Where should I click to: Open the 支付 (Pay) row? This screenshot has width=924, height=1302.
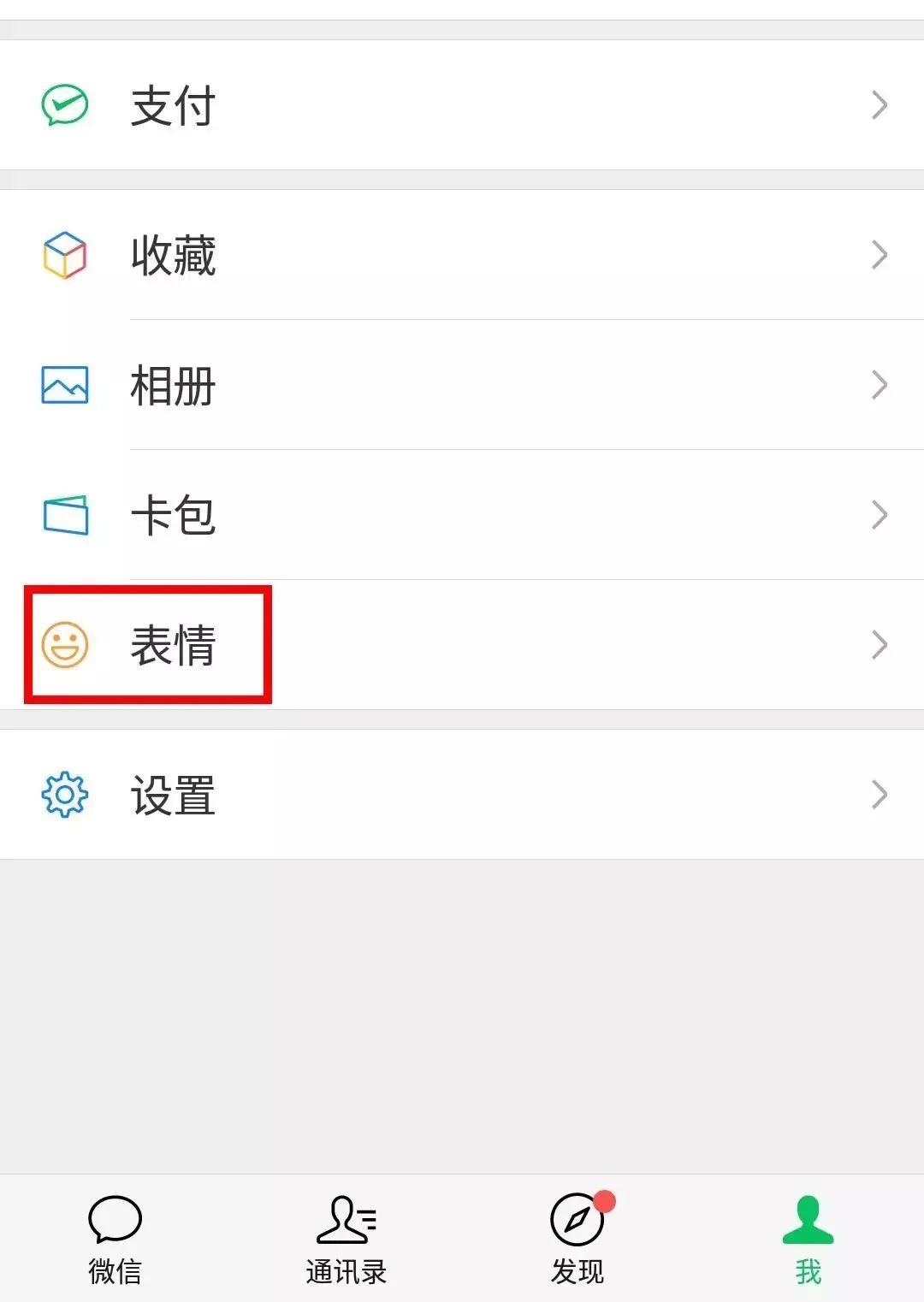pyautogui.click(x=462, y=105)
